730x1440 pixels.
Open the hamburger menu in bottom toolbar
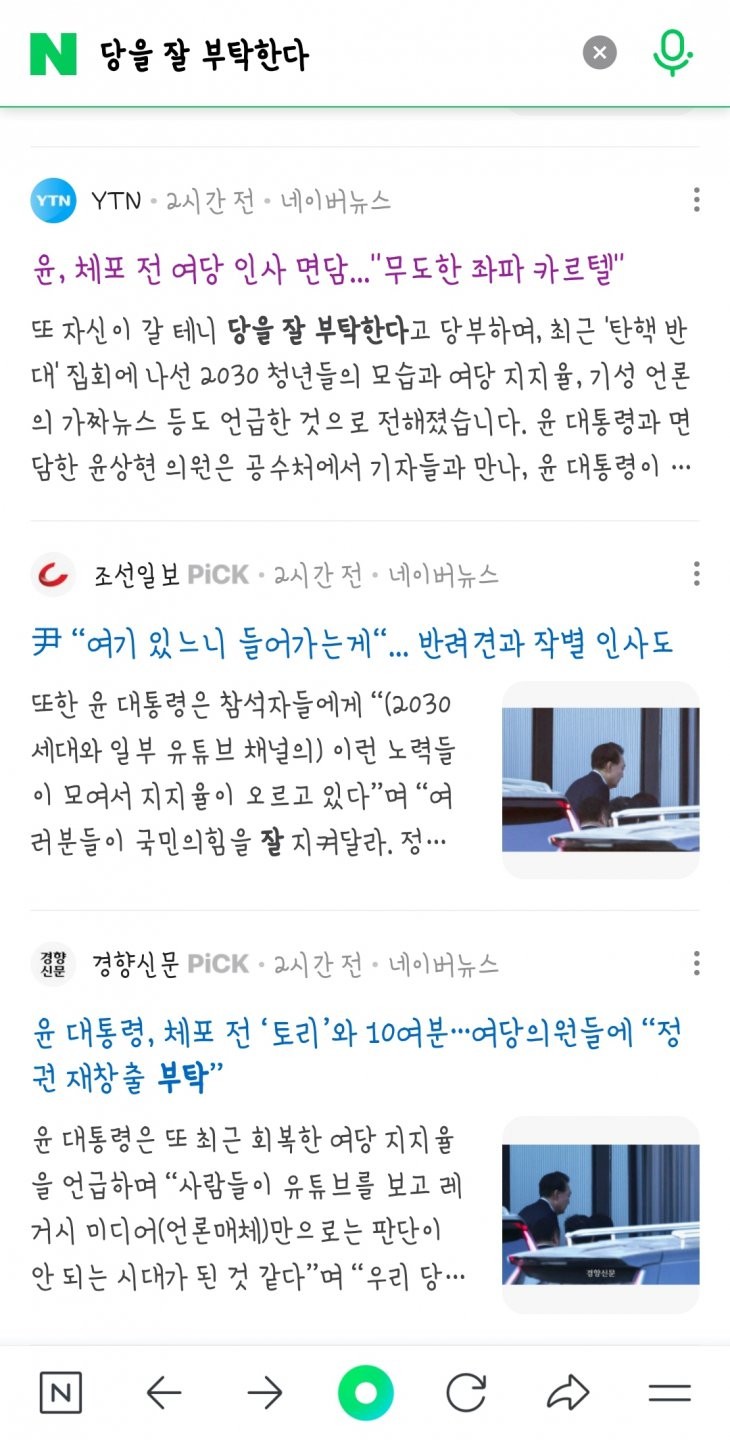click(x=669, y=1393)
